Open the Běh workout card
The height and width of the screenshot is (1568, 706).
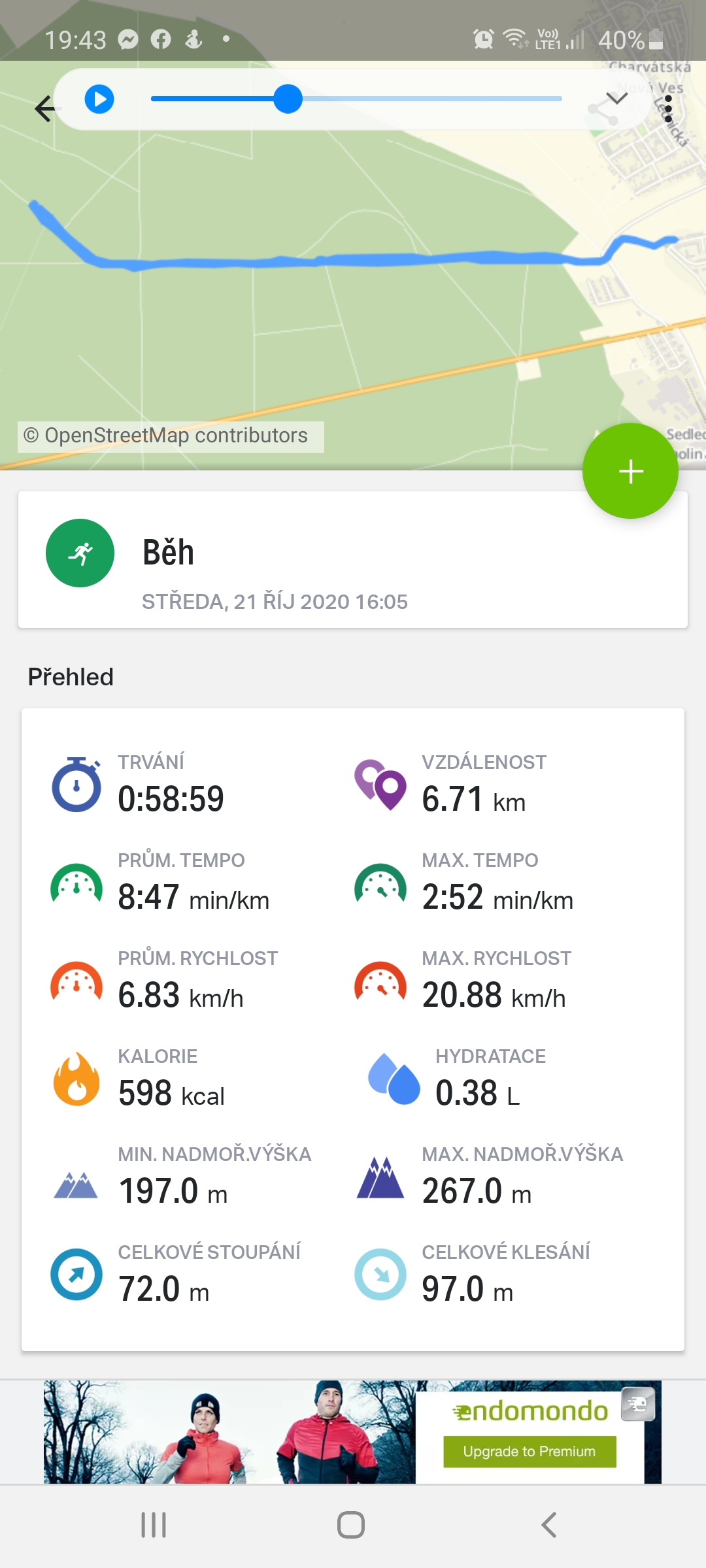pyautogui.click(x=353, y=560)
